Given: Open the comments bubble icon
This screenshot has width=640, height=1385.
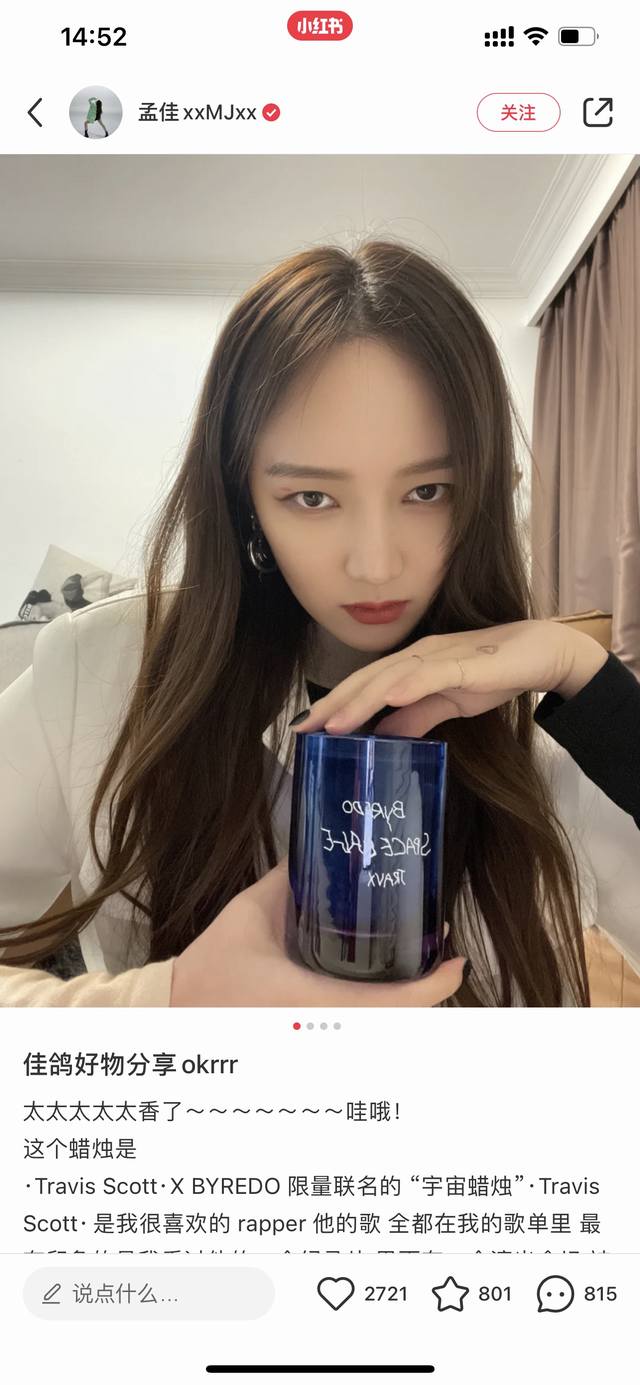Looking at the screenshot, I should 555,1294.
